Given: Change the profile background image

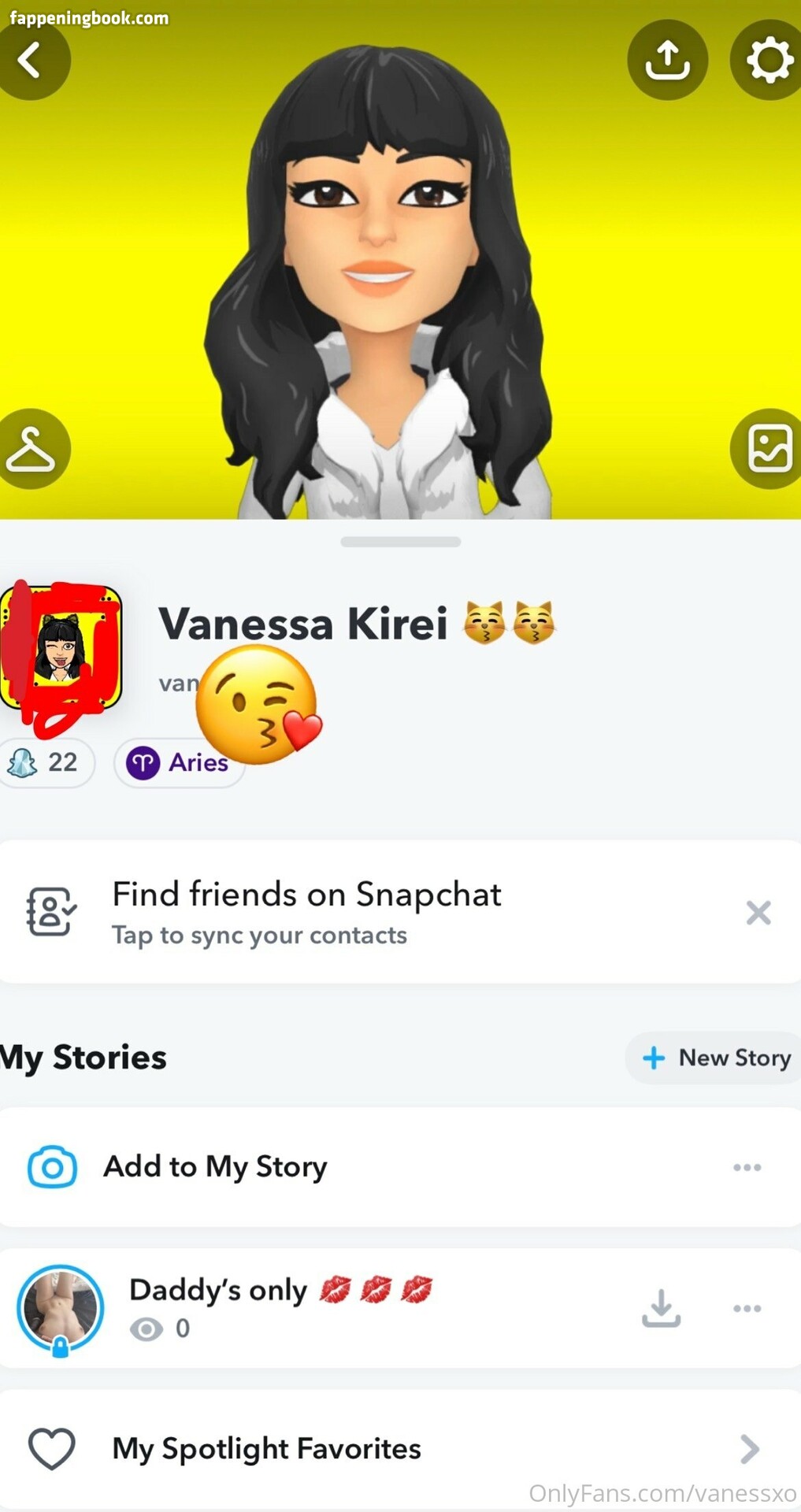Looking at the screenshot, I should pos(768,449).
